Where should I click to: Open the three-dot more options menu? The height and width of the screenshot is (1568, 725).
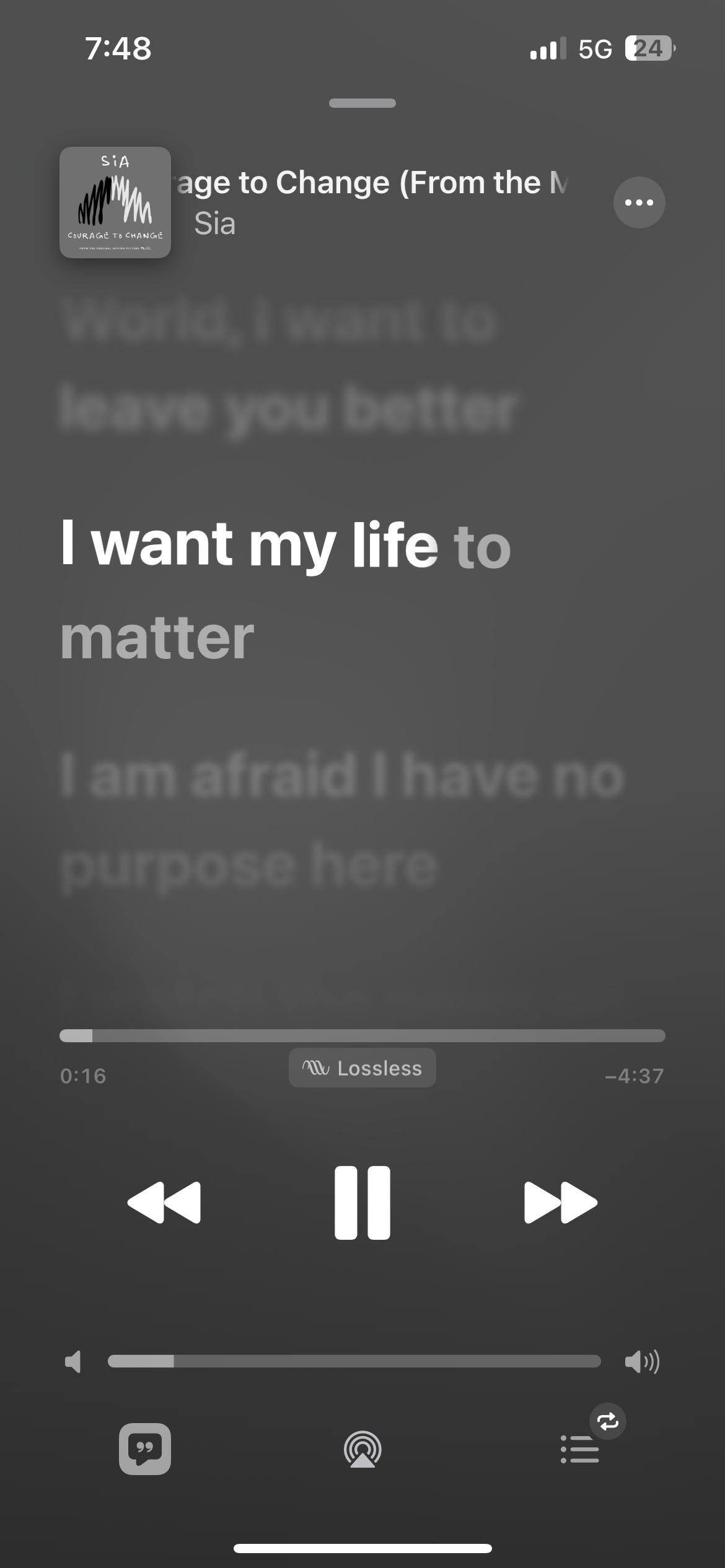pyautogui.click(x=639, y=203)
